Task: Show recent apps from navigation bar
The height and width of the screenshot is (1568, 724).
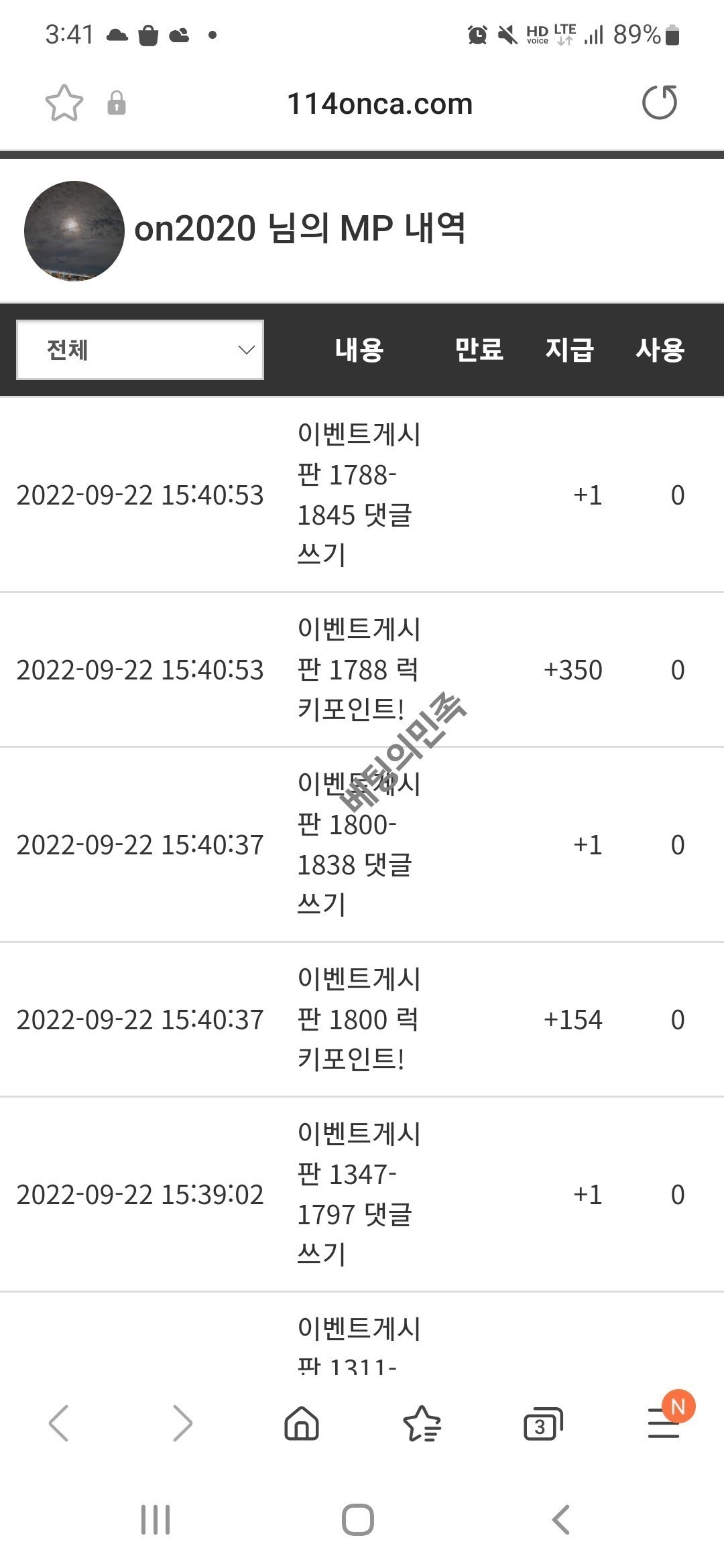Action: 156,1520
